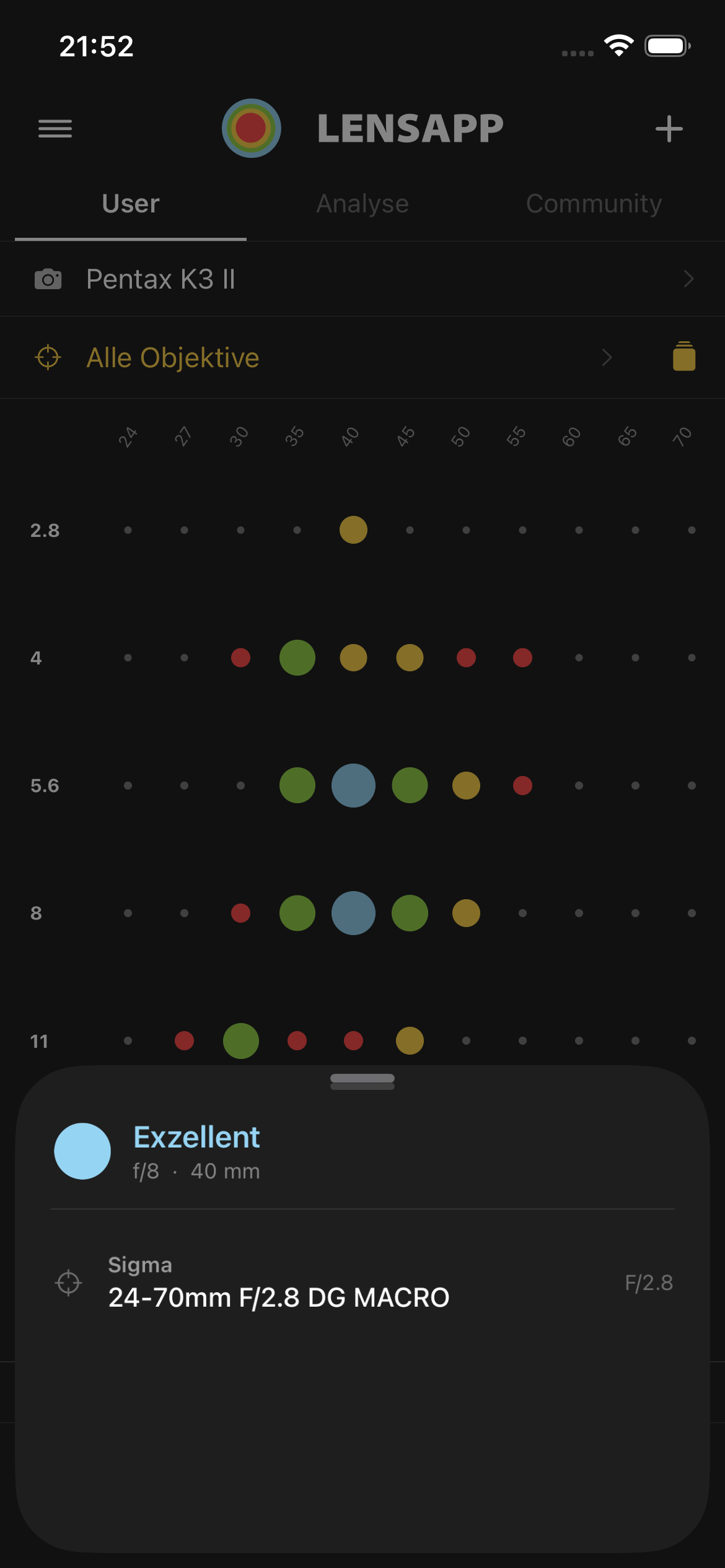Screen dimensions: 725x1568
Task: Tap the LENSAPP target logo
Action: pos(252,128)
